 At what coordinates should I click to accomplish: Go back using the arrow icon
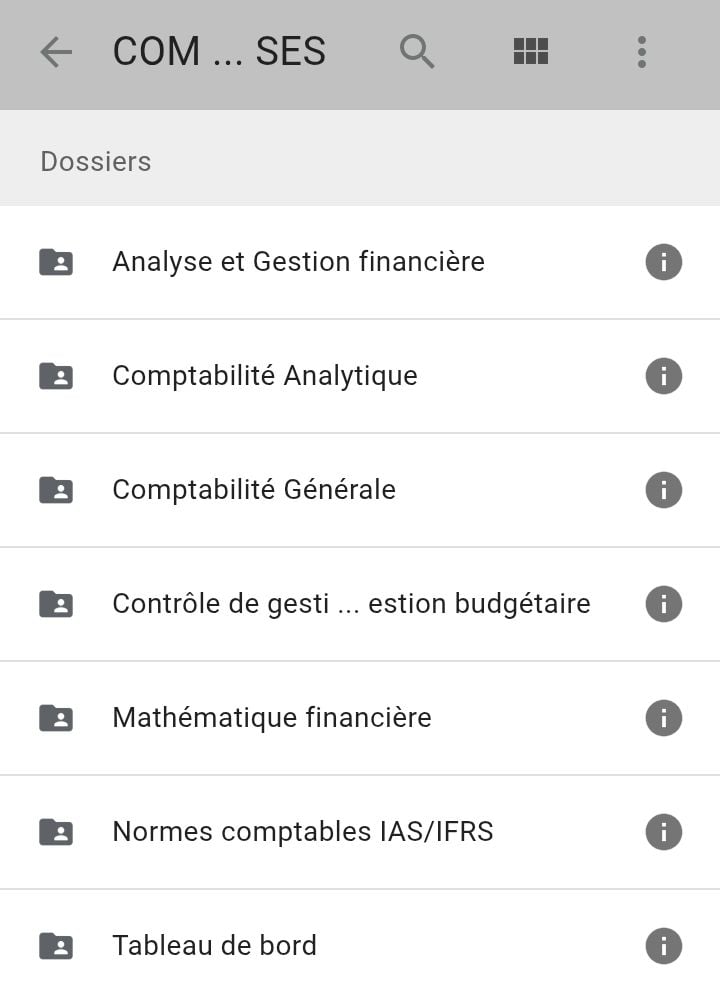(x=56, y=52)
